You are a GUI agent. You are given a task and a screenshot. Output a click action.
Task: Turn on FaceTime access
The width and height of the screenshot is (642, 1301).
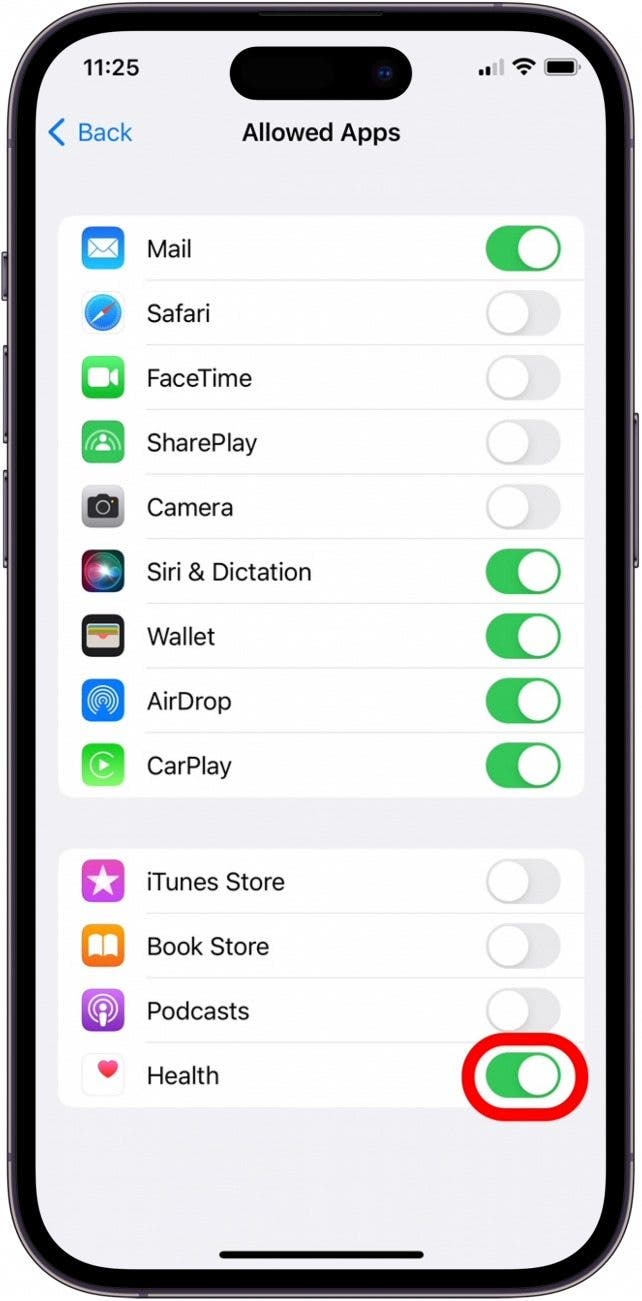coord(523,378)
